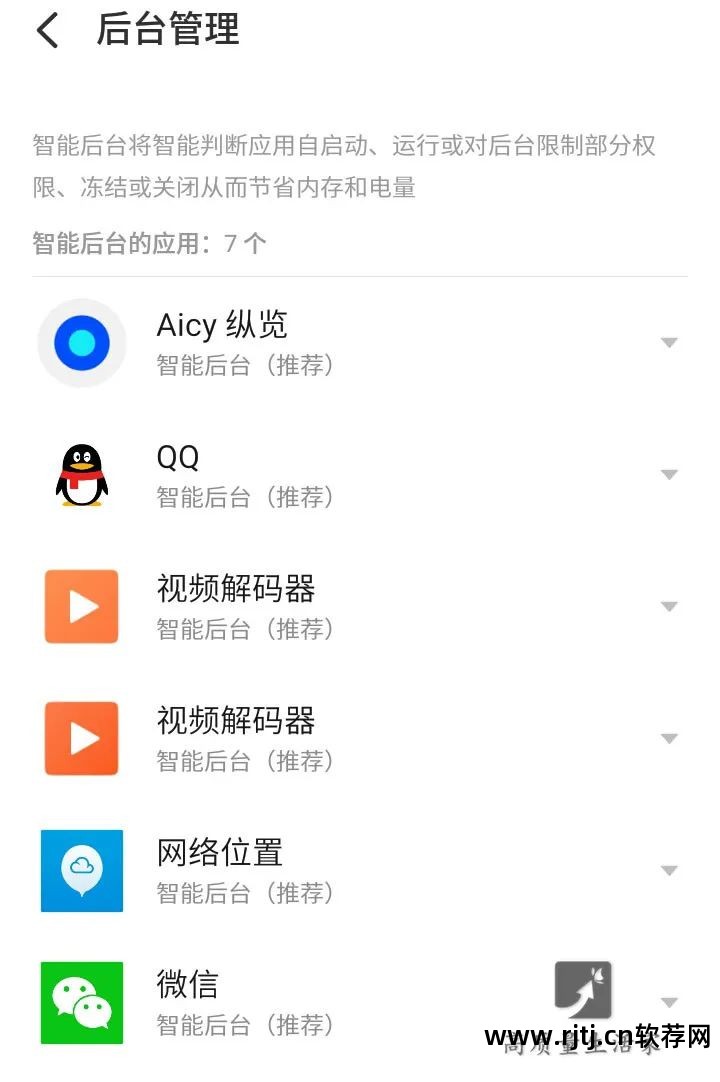Select the first 视频解码器 orange play icon
This screenshot has height=1082, width=720.
pyautogui.click(x=81, y=606)
